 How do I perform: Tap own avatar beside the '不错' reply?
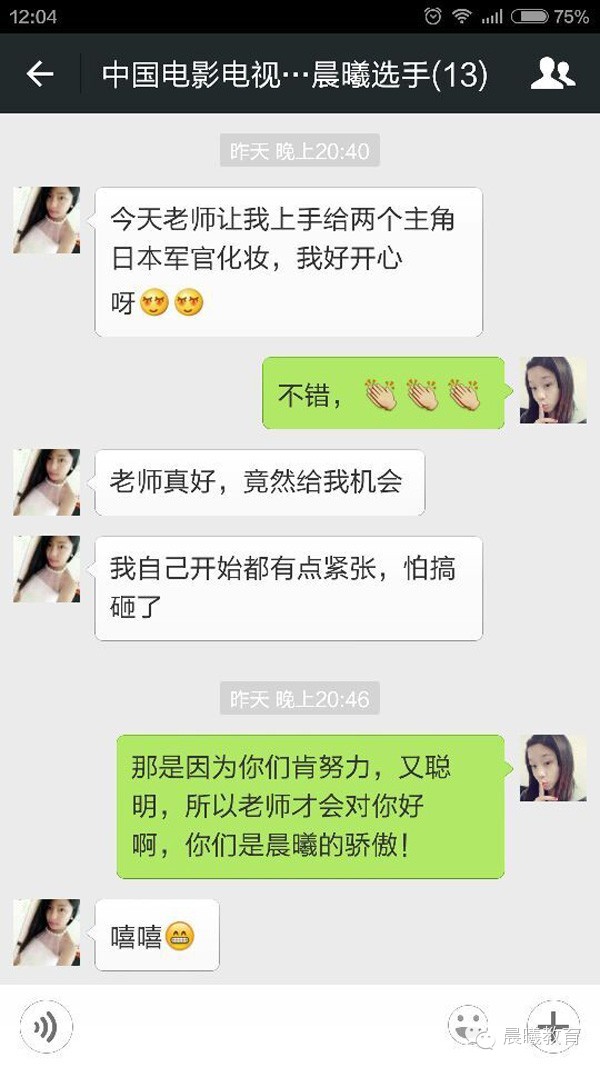click(553, 390)
